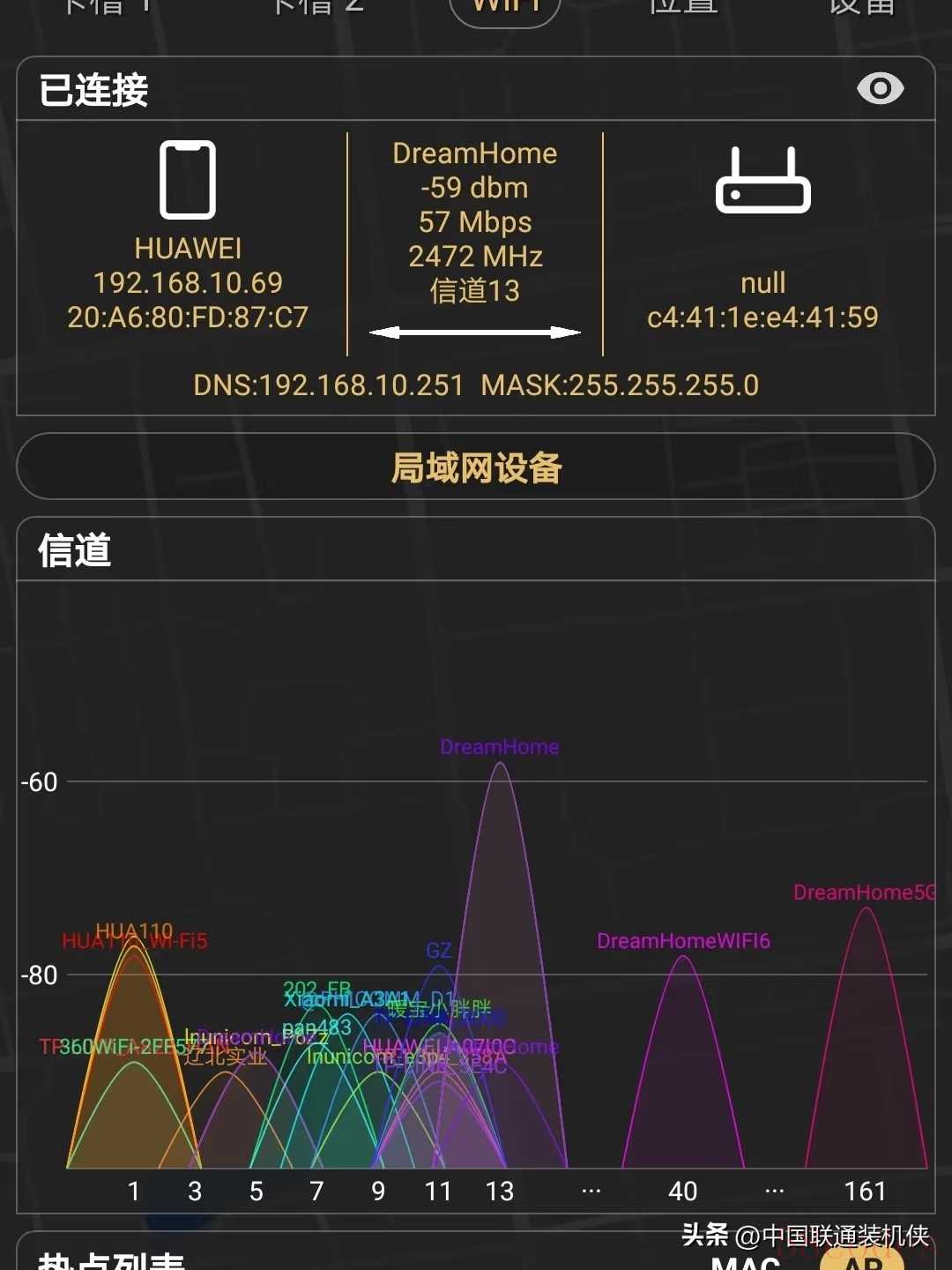Select the WIFI tab
This screenshot has width=952, height=1270.
(505, 9)
